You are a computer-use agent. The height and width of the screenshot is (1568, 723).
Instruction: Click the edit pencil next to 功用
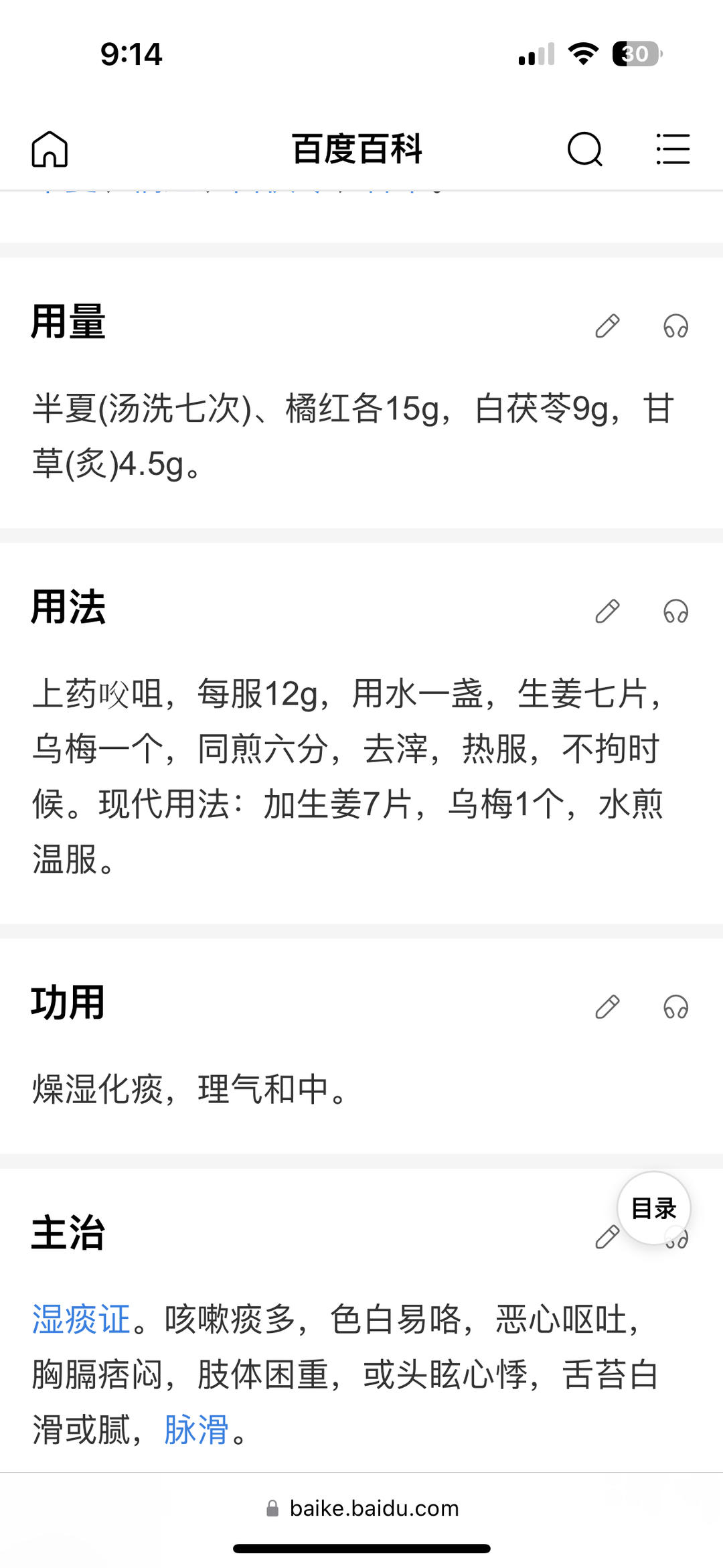608,1006
